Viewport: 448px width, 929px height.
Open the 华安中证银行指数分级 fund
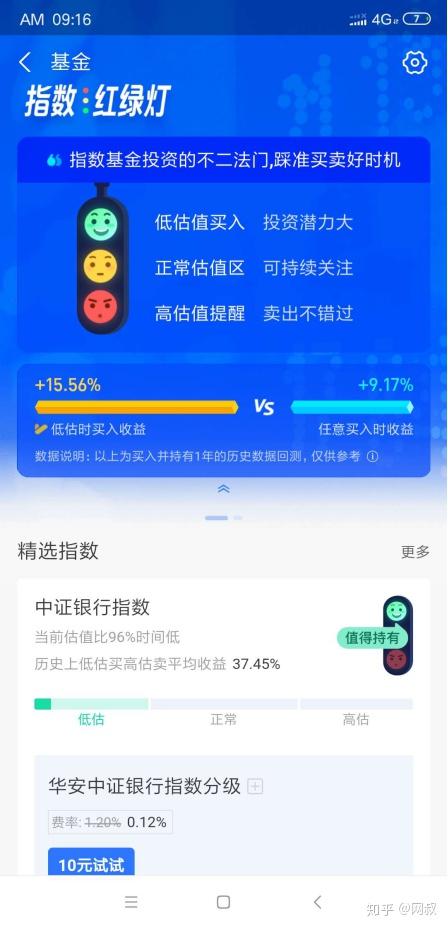click(145, 786)
